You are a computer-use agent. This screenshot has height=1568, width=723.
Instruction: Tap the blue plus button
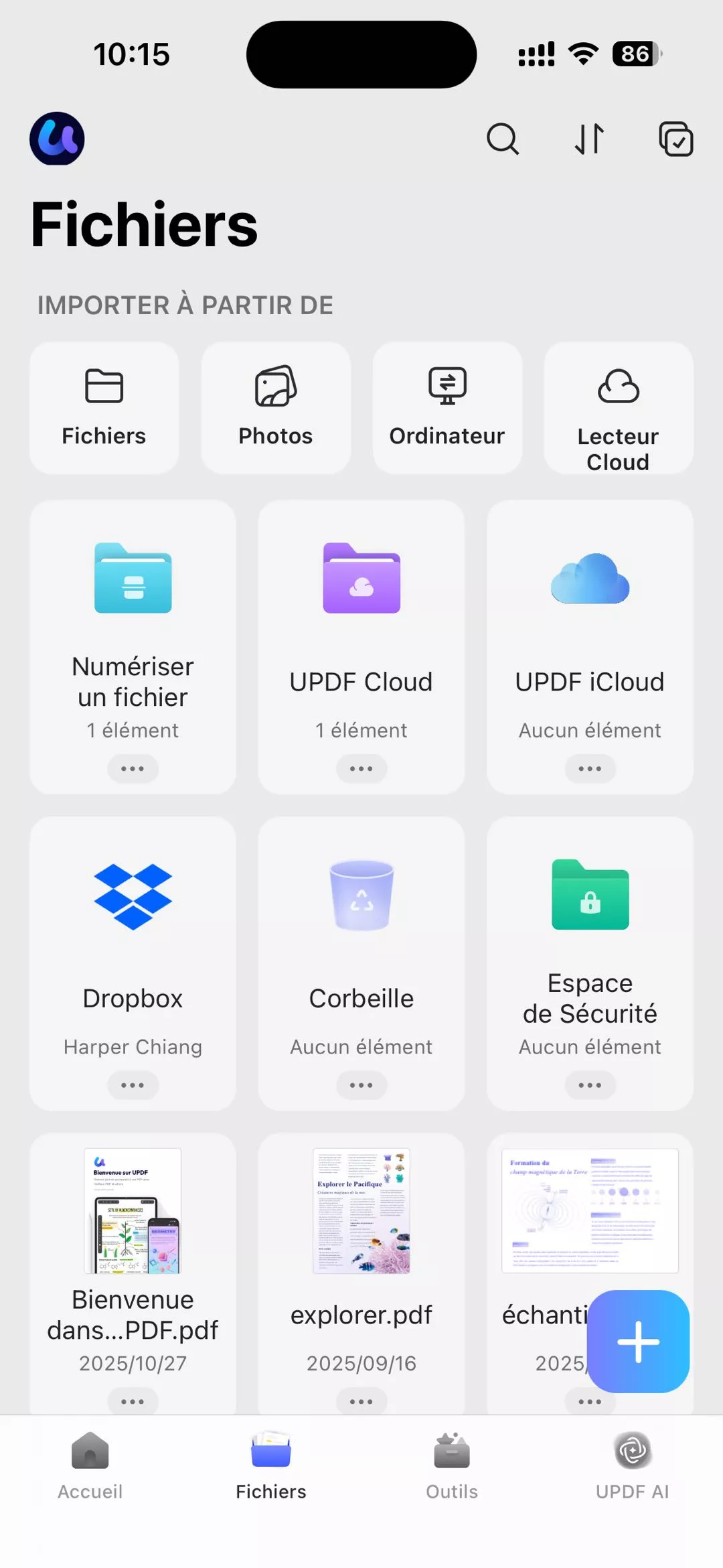click(638, 1342)
